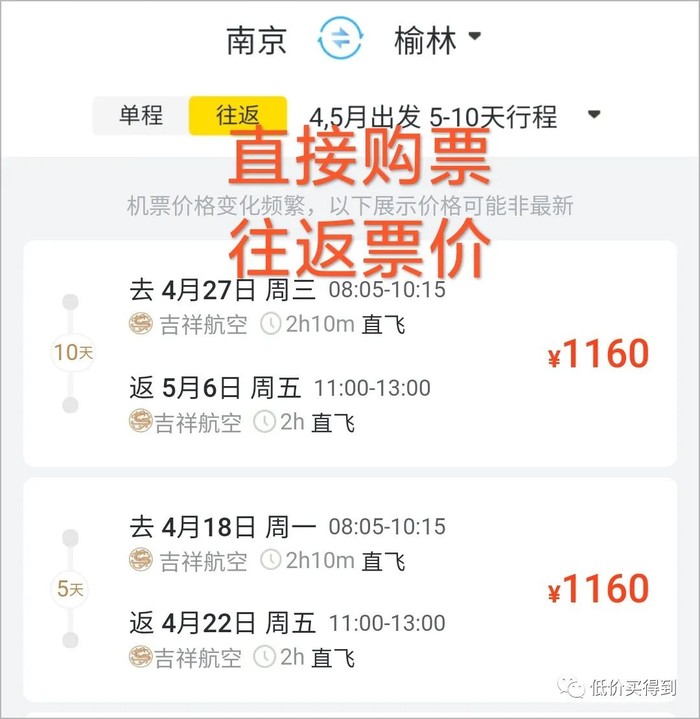Swap Nanjing and Yulin cities

(340, 39)
